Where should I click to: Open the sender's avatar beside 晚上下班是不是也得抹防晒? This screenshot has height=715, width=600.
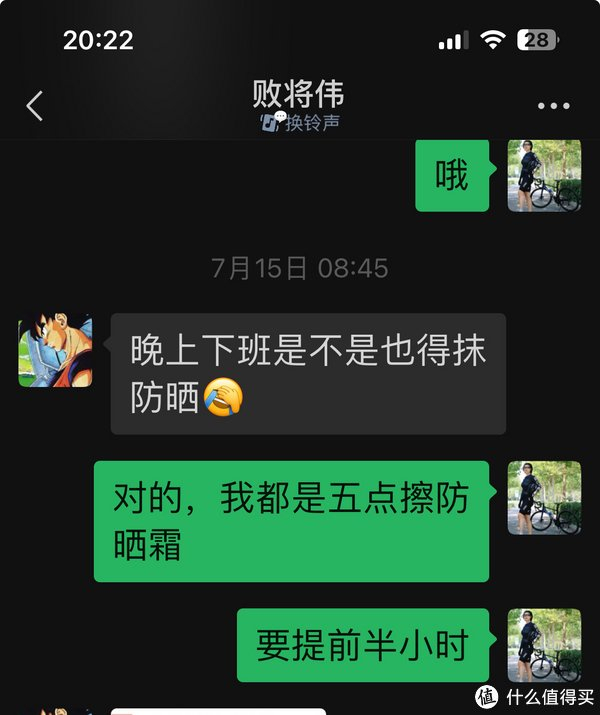(55, 350)
